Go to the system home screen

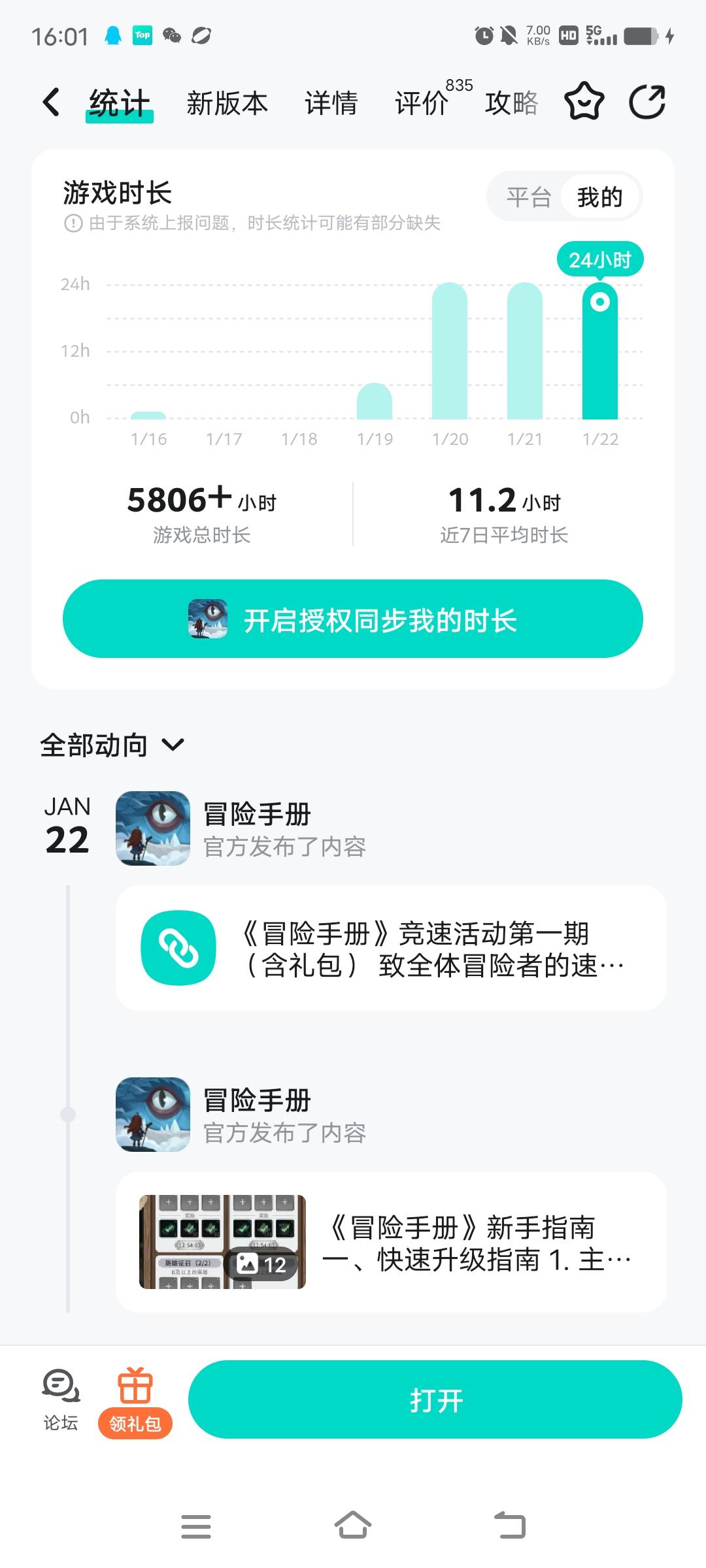pyautogui.click(x=353, y=1526)
